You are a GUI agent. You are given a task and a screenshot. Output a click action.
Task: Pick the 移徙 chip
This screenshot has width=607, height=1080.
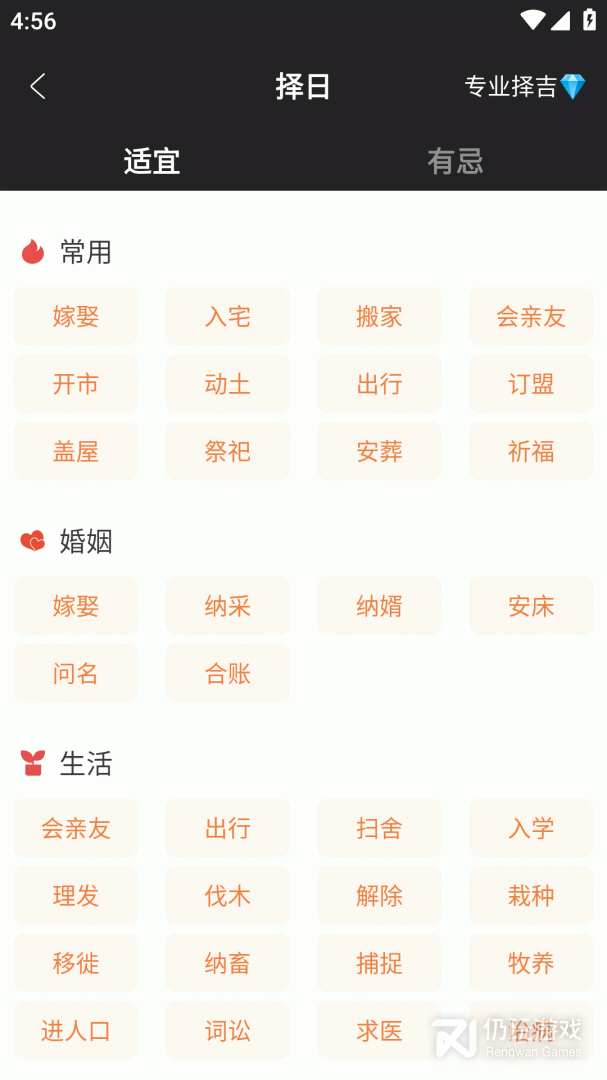click(76, 963)
